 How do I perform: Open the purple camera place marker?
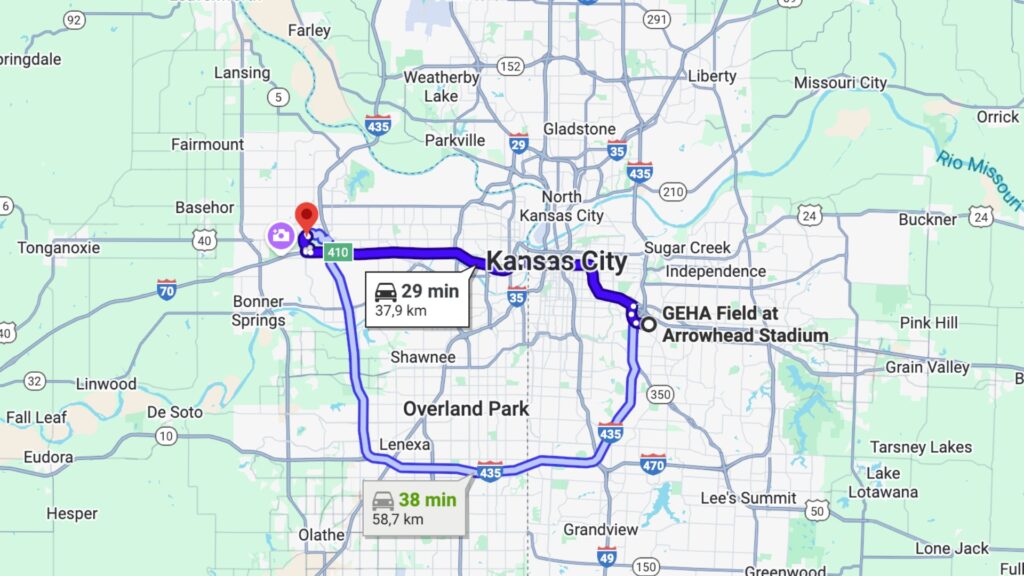(279, 236)
